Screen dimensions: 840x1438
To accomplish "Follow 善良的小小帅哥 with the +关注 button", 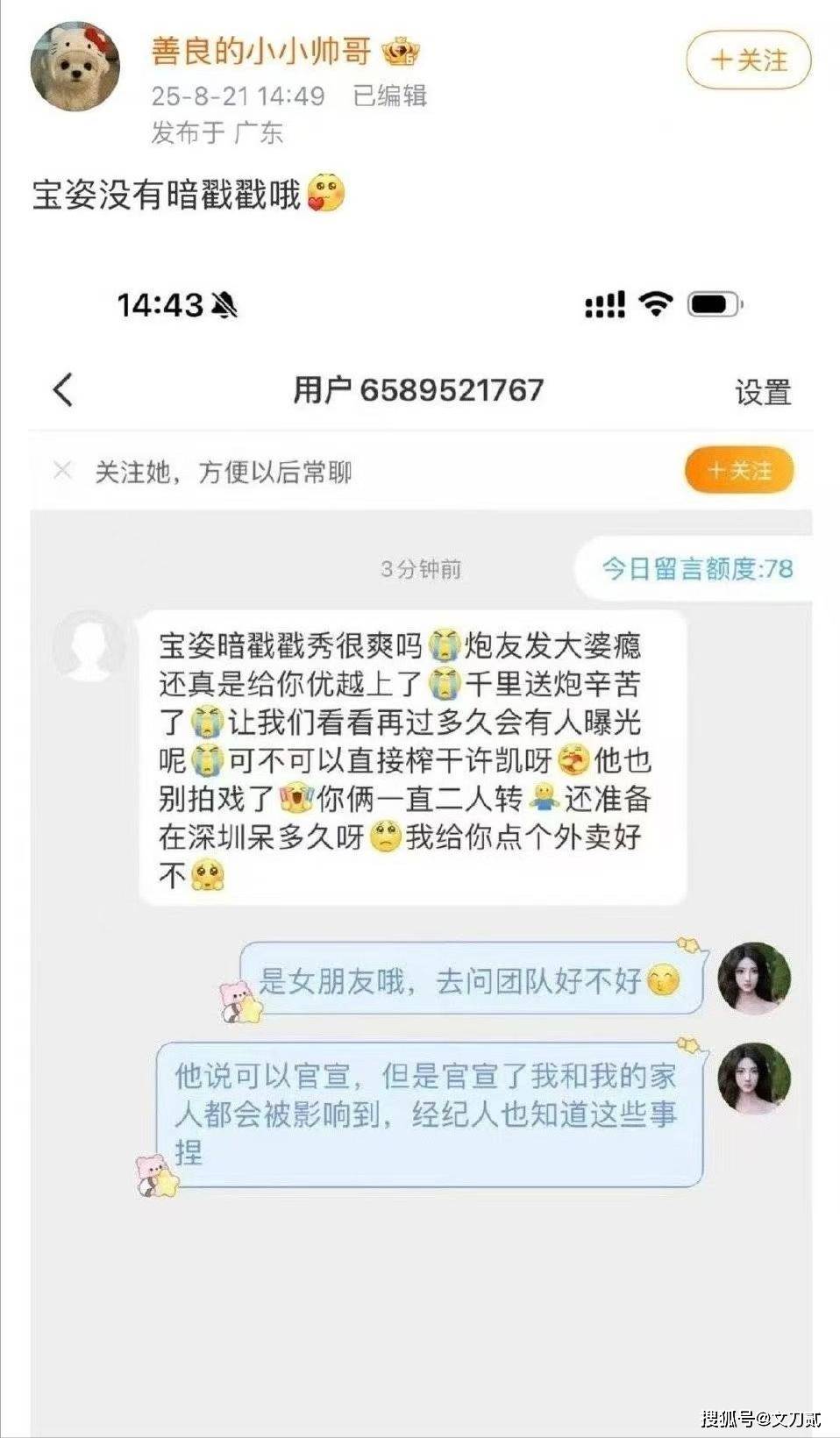I will pyautogui.click(x=748, y=60).
